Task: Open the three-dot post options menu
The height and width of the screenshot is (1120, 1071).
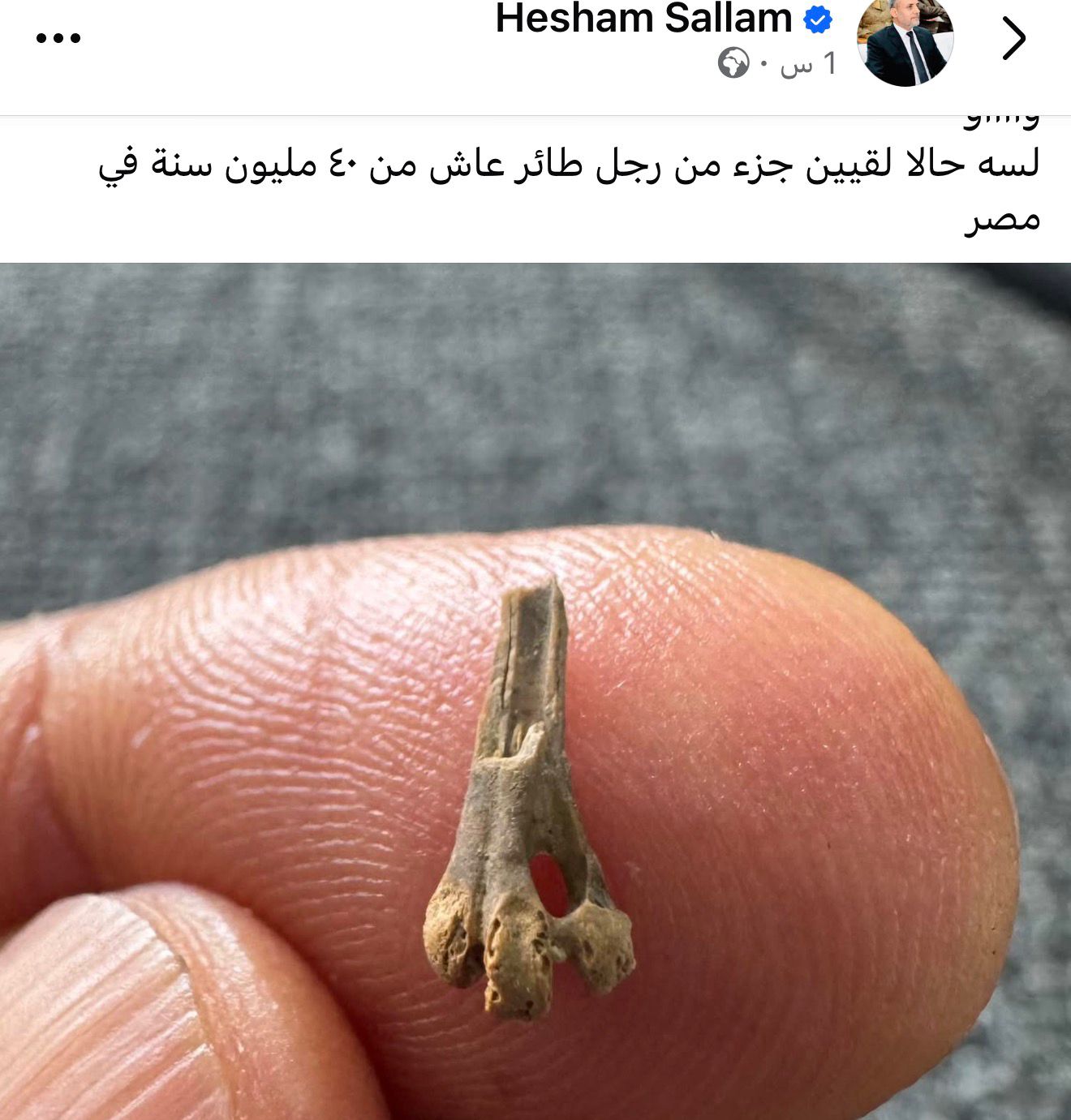Action: (x=58, y=38)
